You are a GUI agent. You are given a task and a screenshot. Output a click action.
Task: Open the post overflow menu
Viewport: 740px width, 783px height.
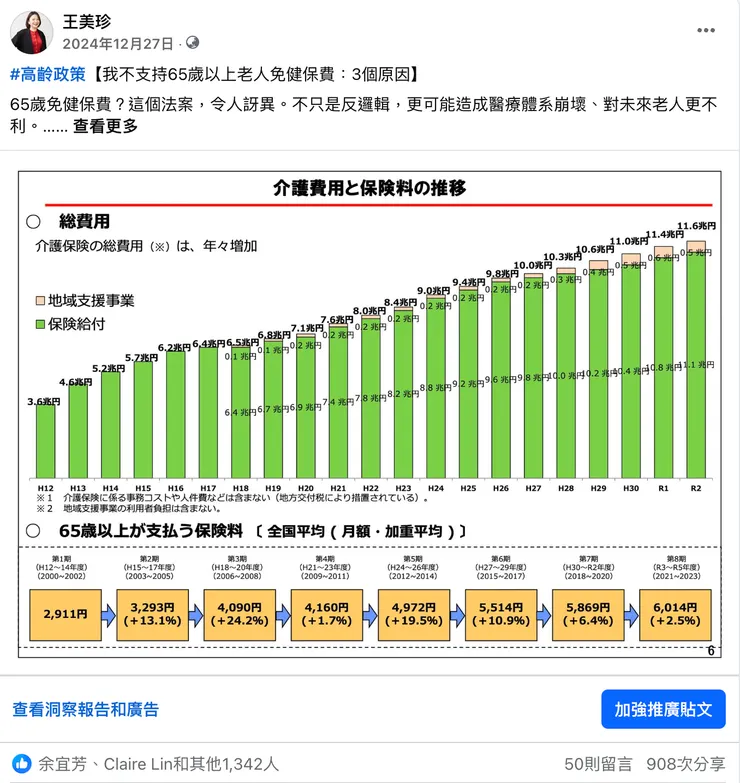click(x=706, y=31)
